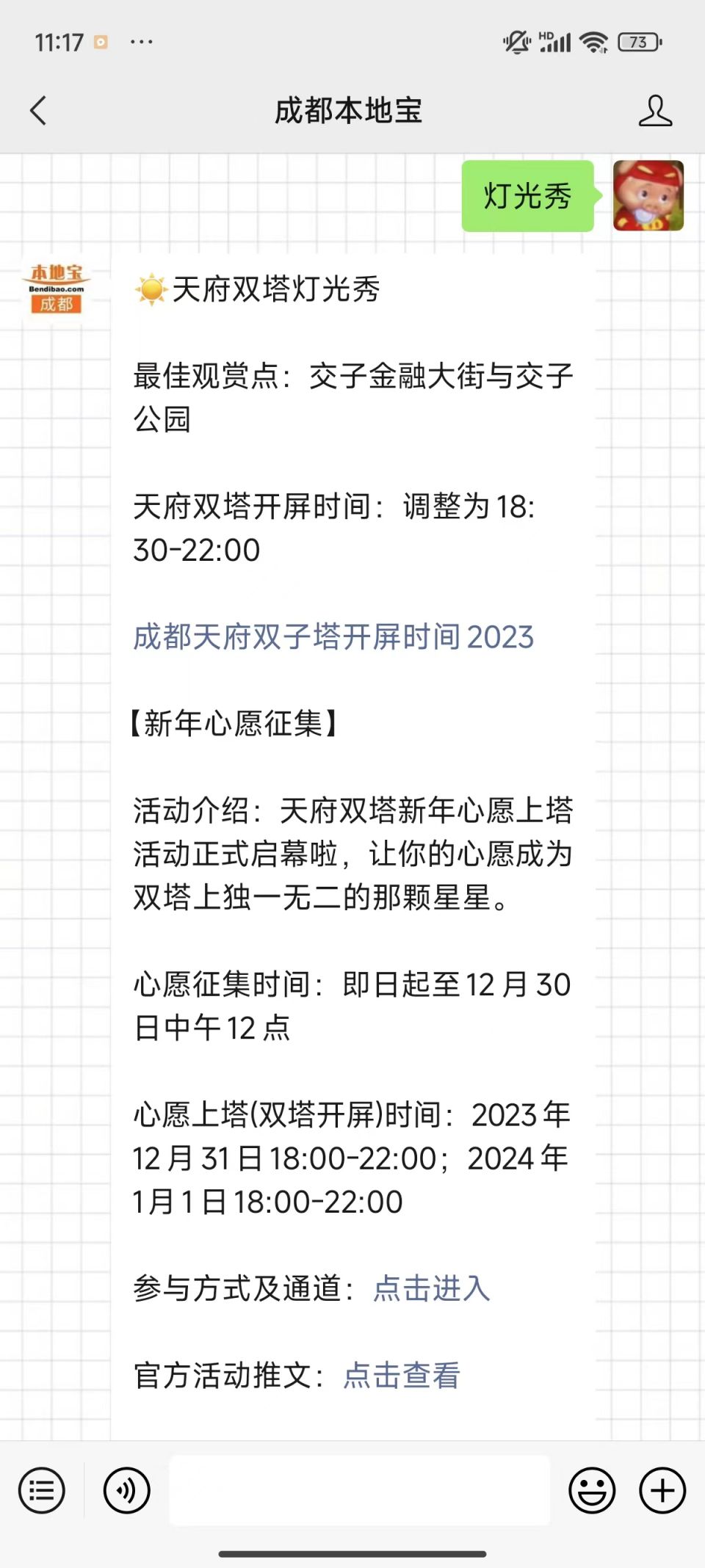Open the plus attachments menu

(x=662, y=1490)
